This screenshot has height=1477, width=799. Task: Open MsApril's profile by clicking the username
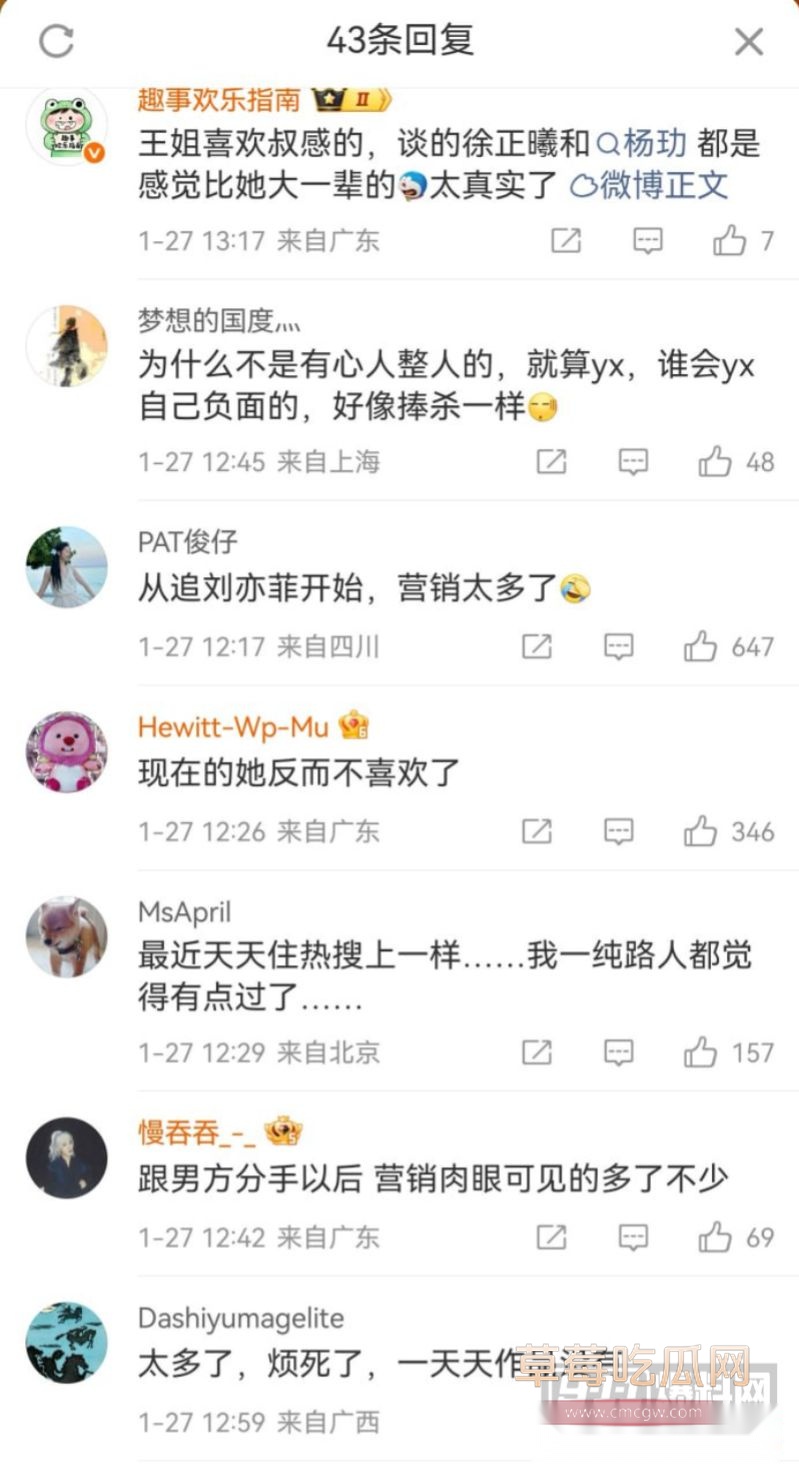coord(183,912)
